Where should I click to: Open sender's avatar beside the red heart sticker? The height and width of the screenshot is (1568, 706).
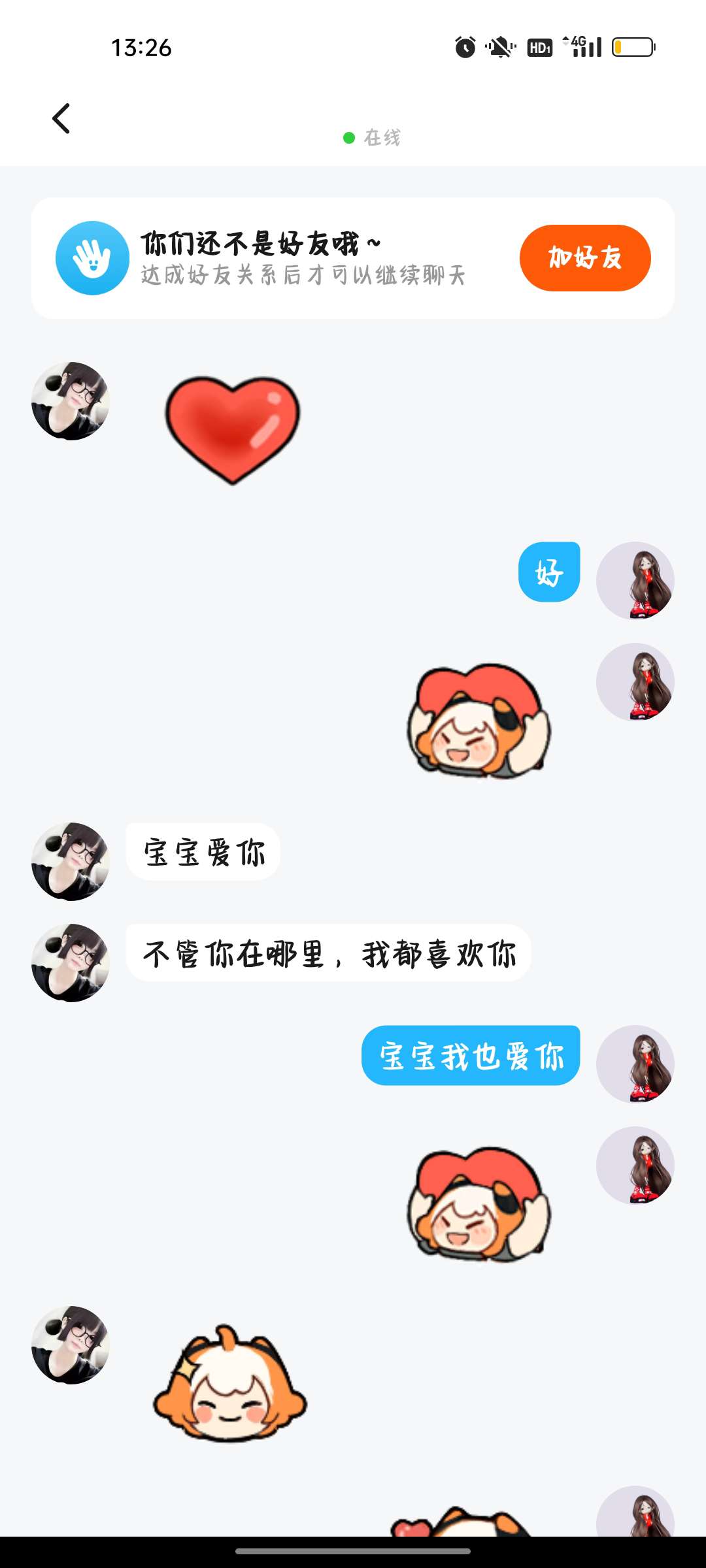coord(71,401)
